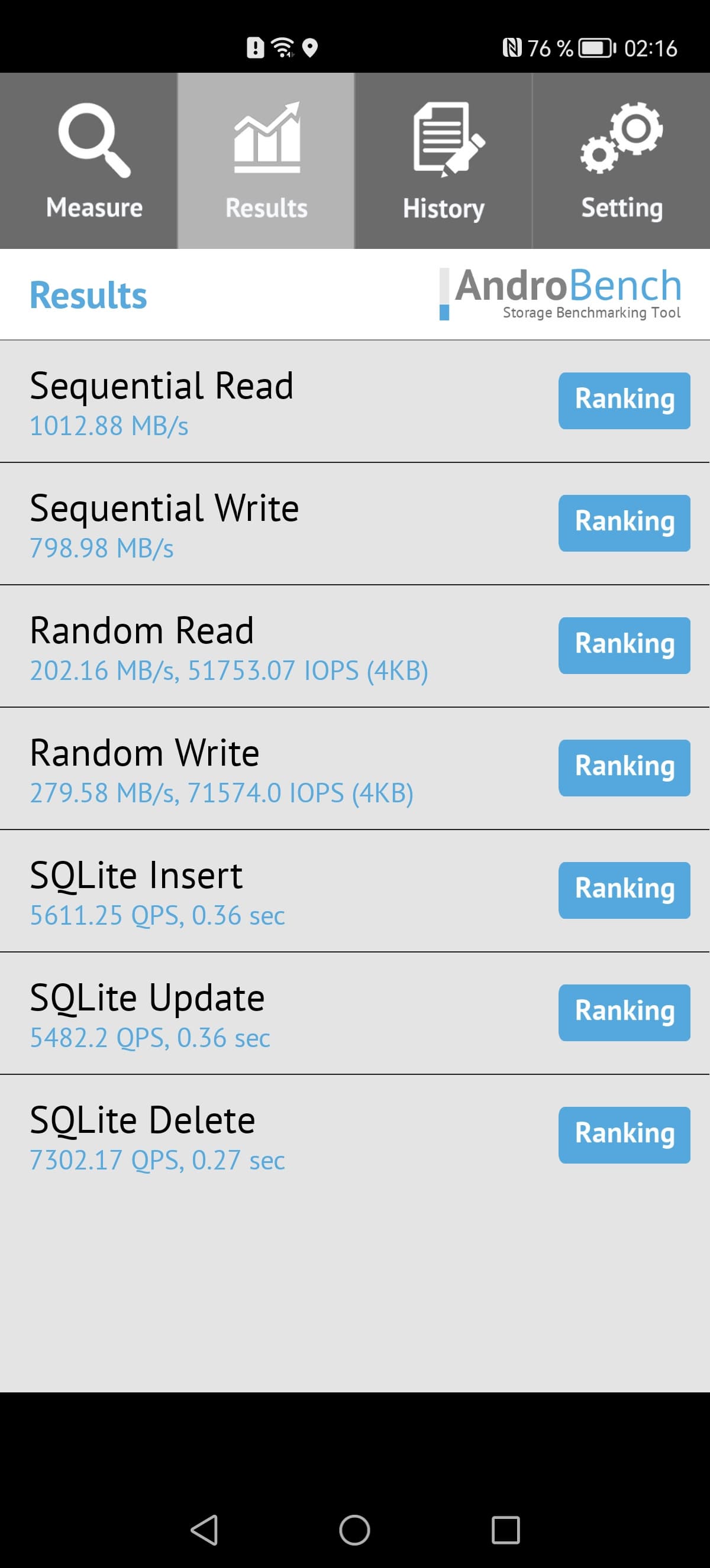
Task: Go to the home screen
Action: pos(354,1530)
